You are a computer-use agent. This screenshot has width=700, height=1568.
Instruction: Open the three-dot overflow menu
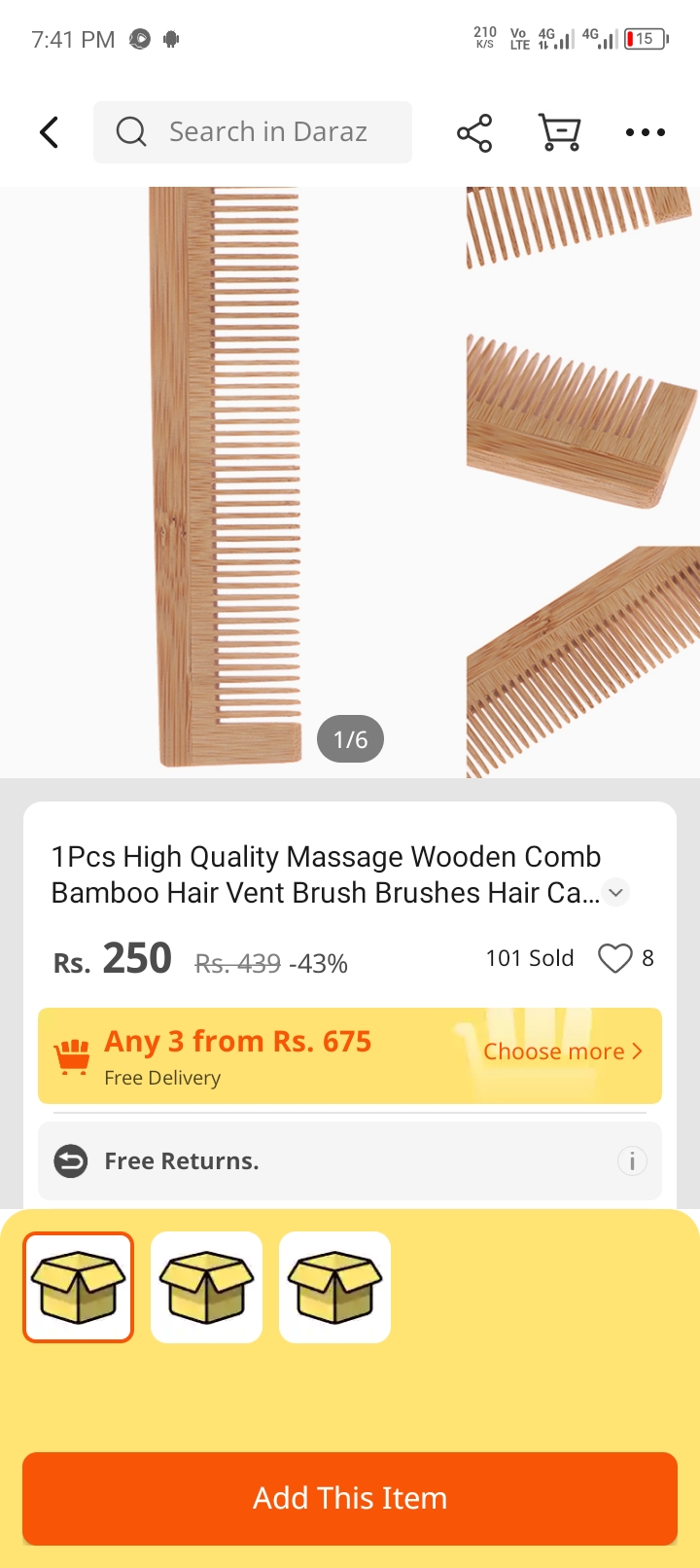(645, 132)
